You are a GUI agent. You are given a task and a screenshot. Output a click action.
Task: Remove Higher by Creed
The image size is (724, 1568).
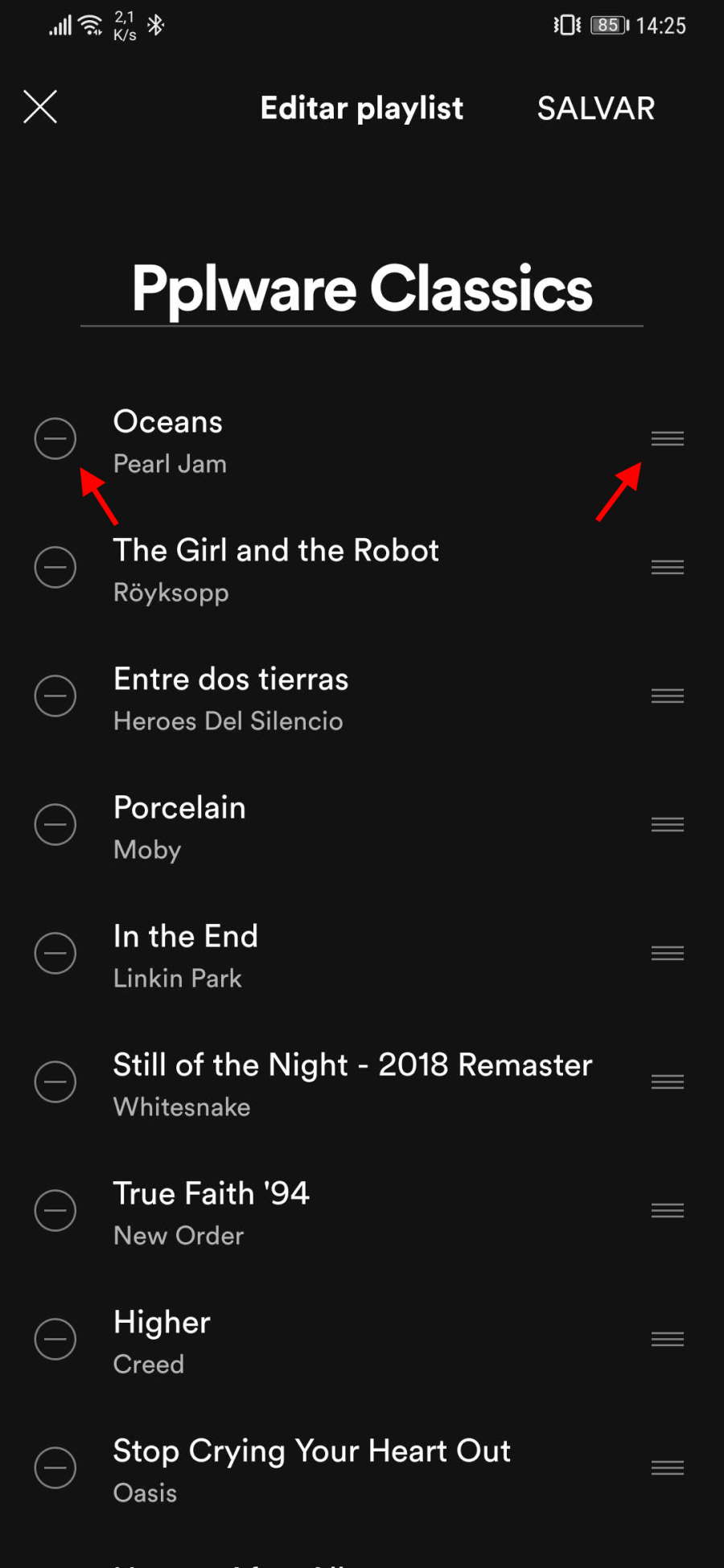[56, 1339]
